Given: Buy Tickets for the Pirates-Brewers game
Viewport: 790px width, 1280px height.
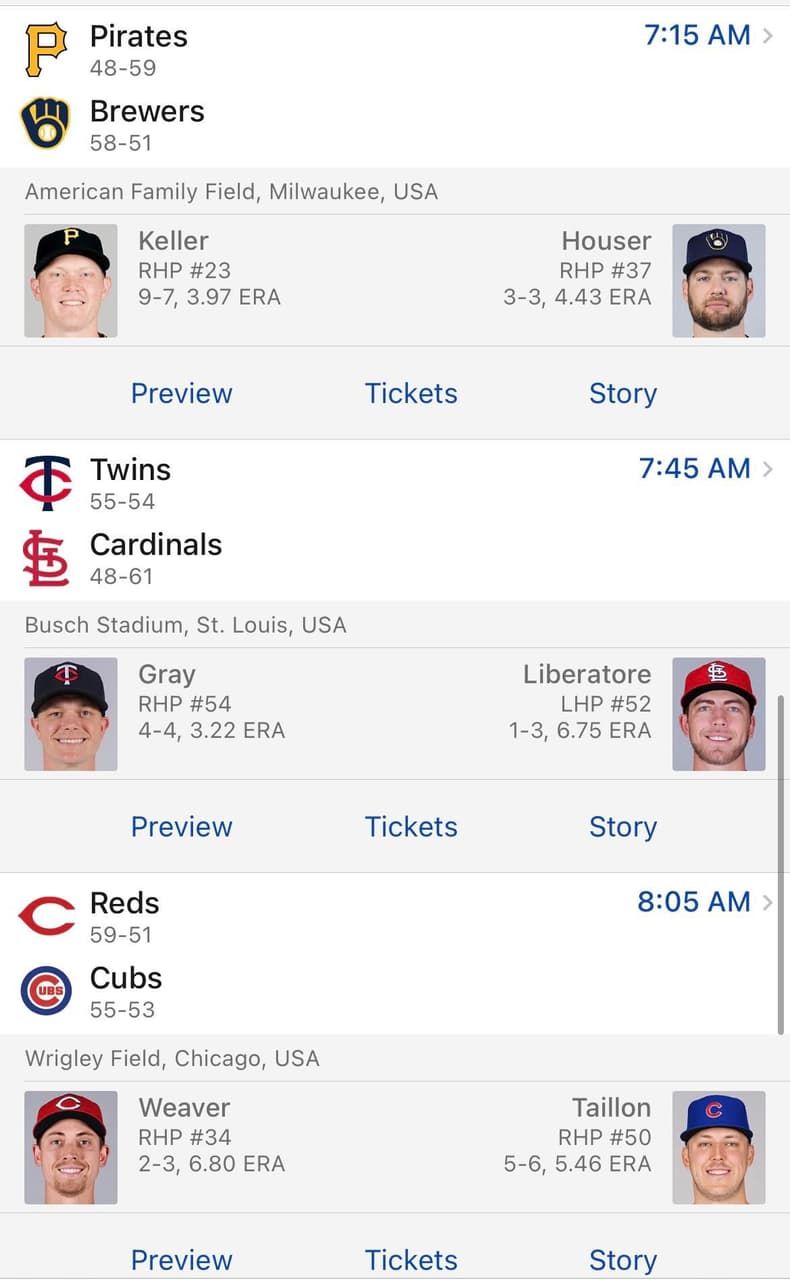Looking at the screenshot, I should point(411,393).
